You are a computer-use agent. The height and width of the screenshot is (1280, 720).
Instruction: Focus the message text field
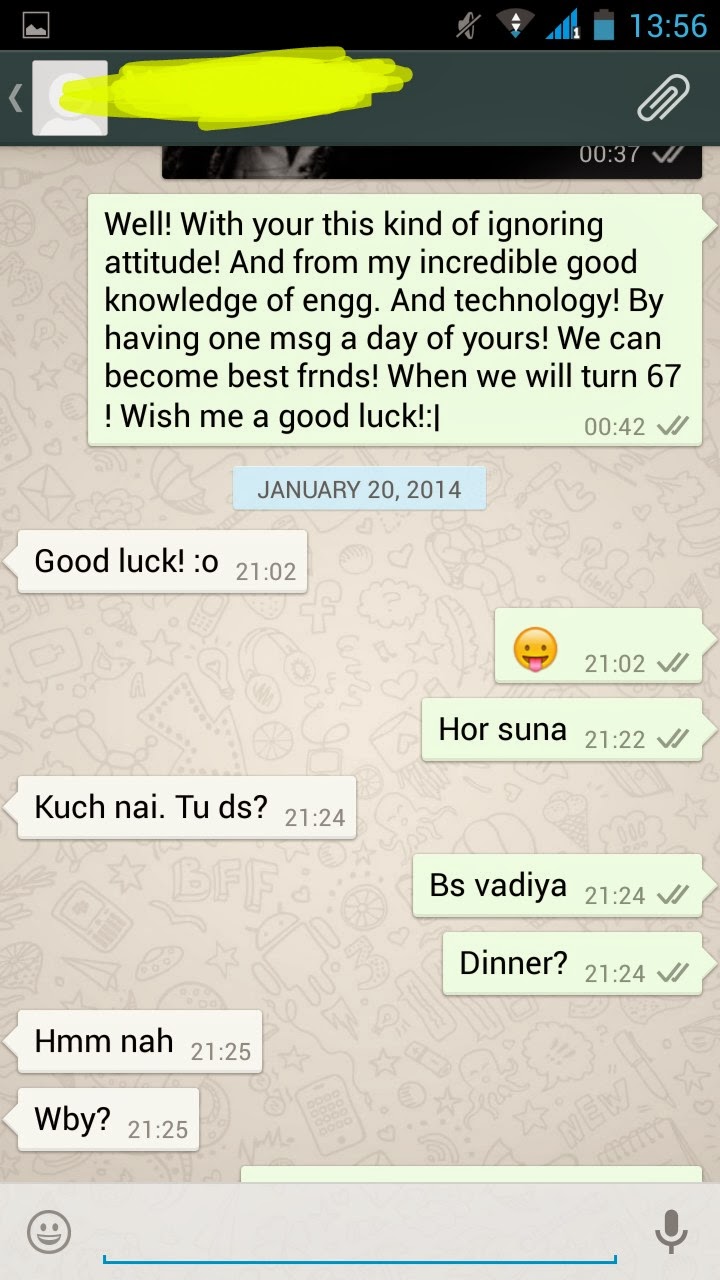360,1232
